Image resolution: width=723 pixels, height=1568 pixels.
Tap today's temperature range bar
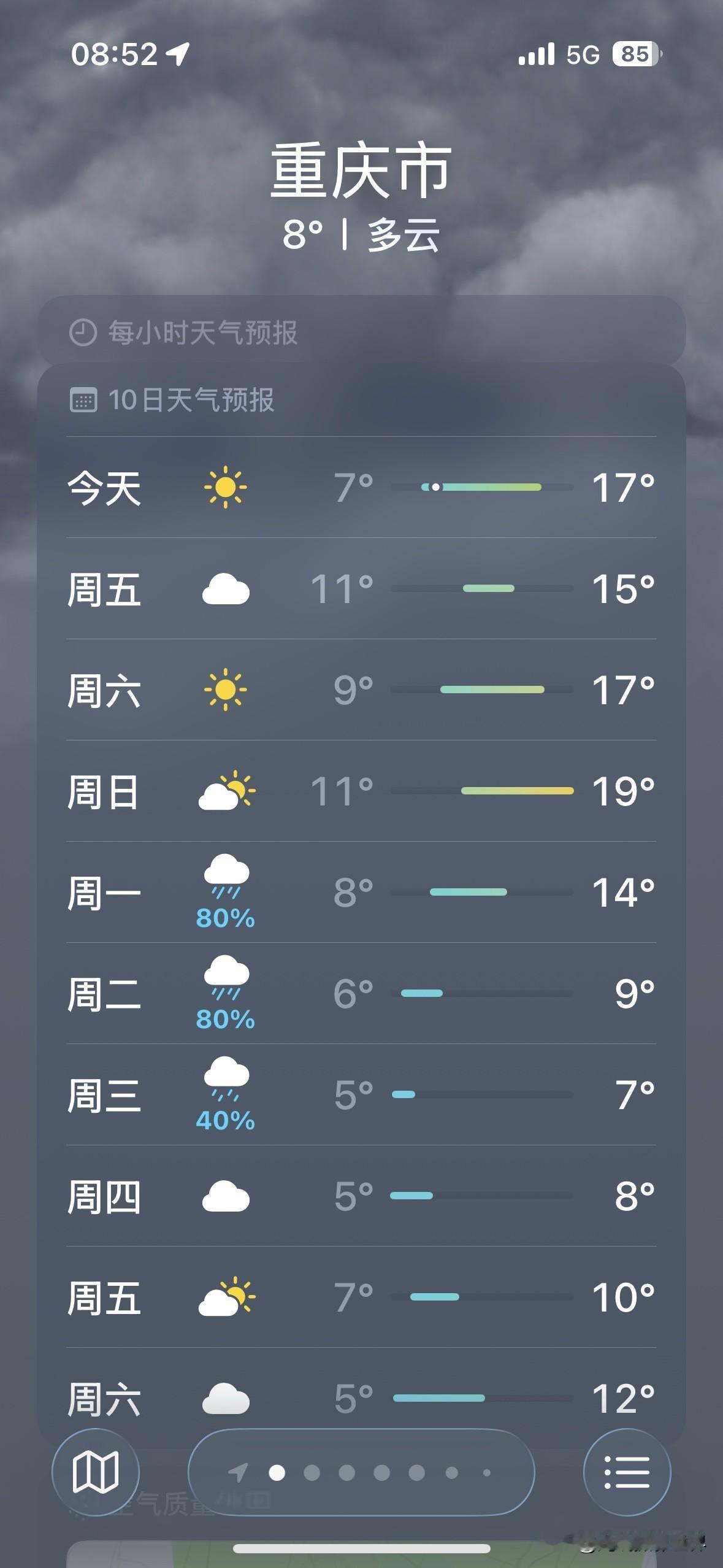(x=481, y=486)
